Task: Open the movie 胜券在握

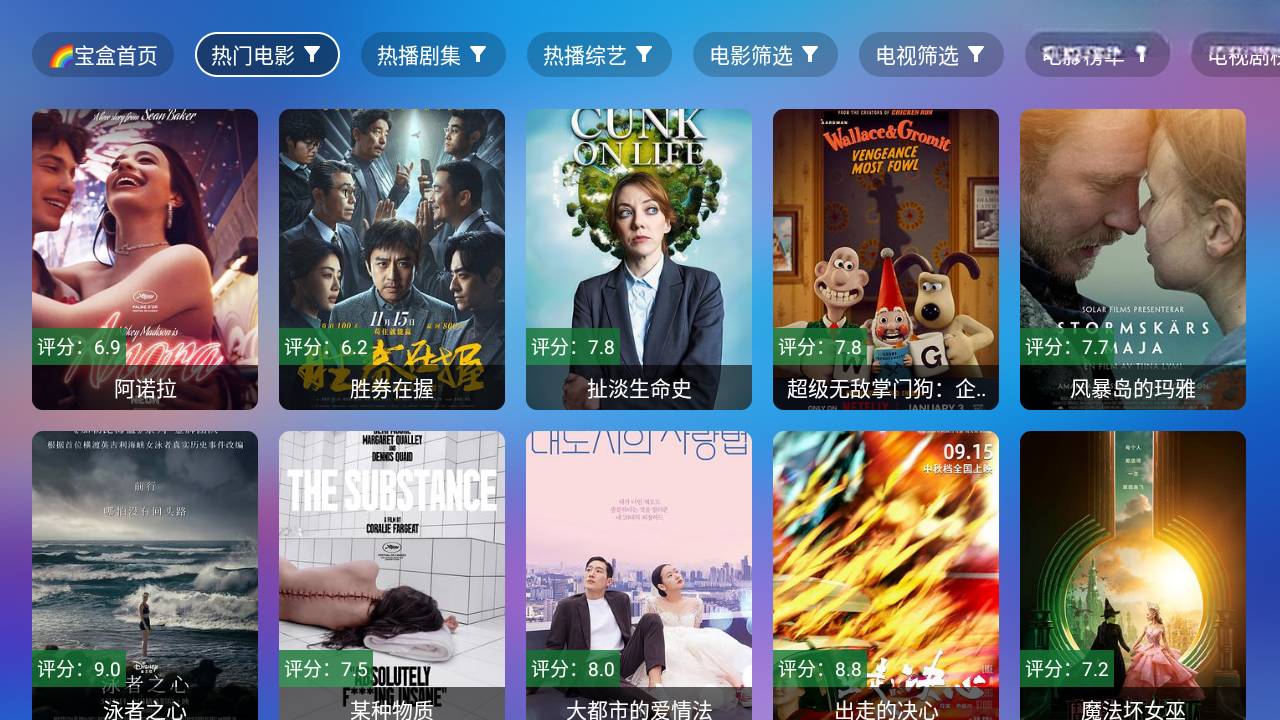Action: coord(392,259)
